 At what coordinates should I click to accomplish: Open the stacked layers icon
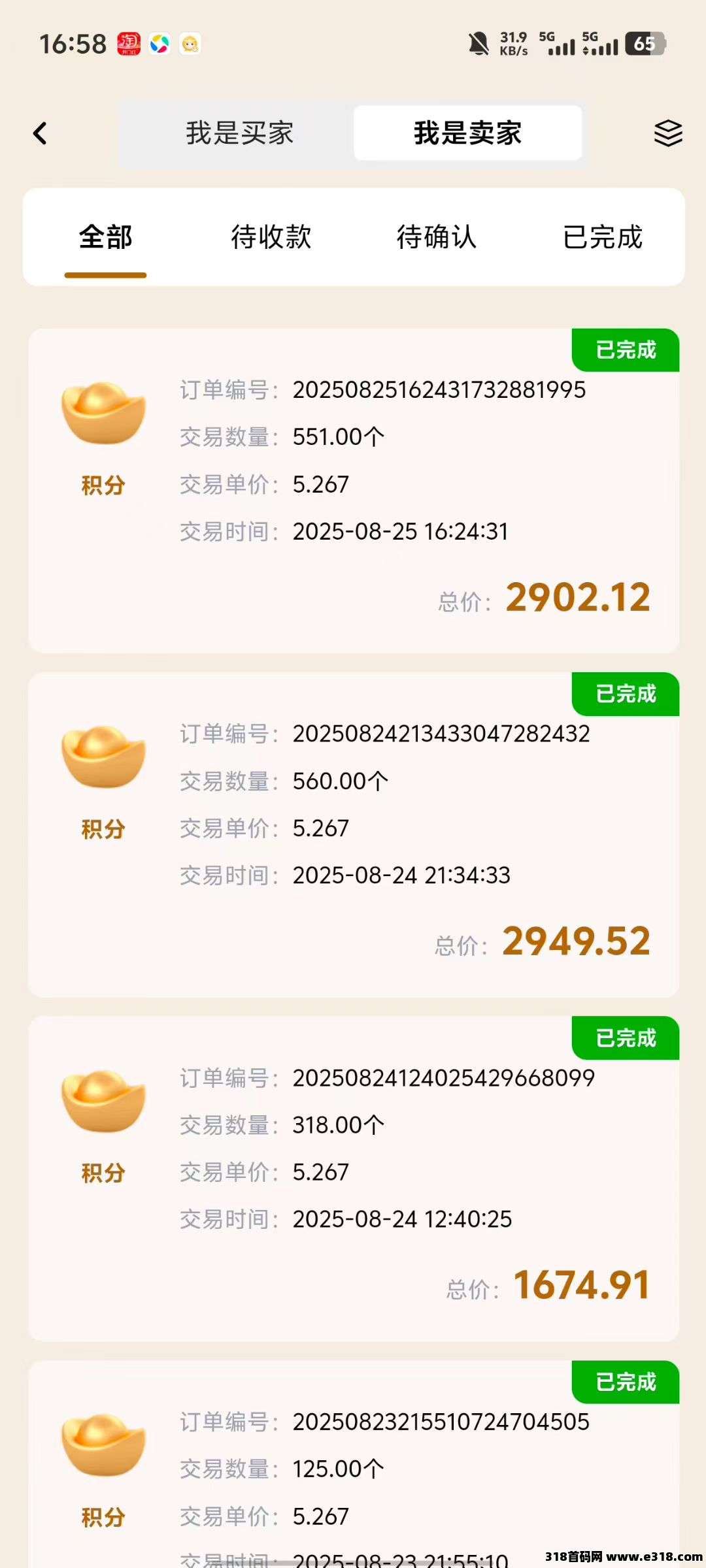[x=667, y=133]
